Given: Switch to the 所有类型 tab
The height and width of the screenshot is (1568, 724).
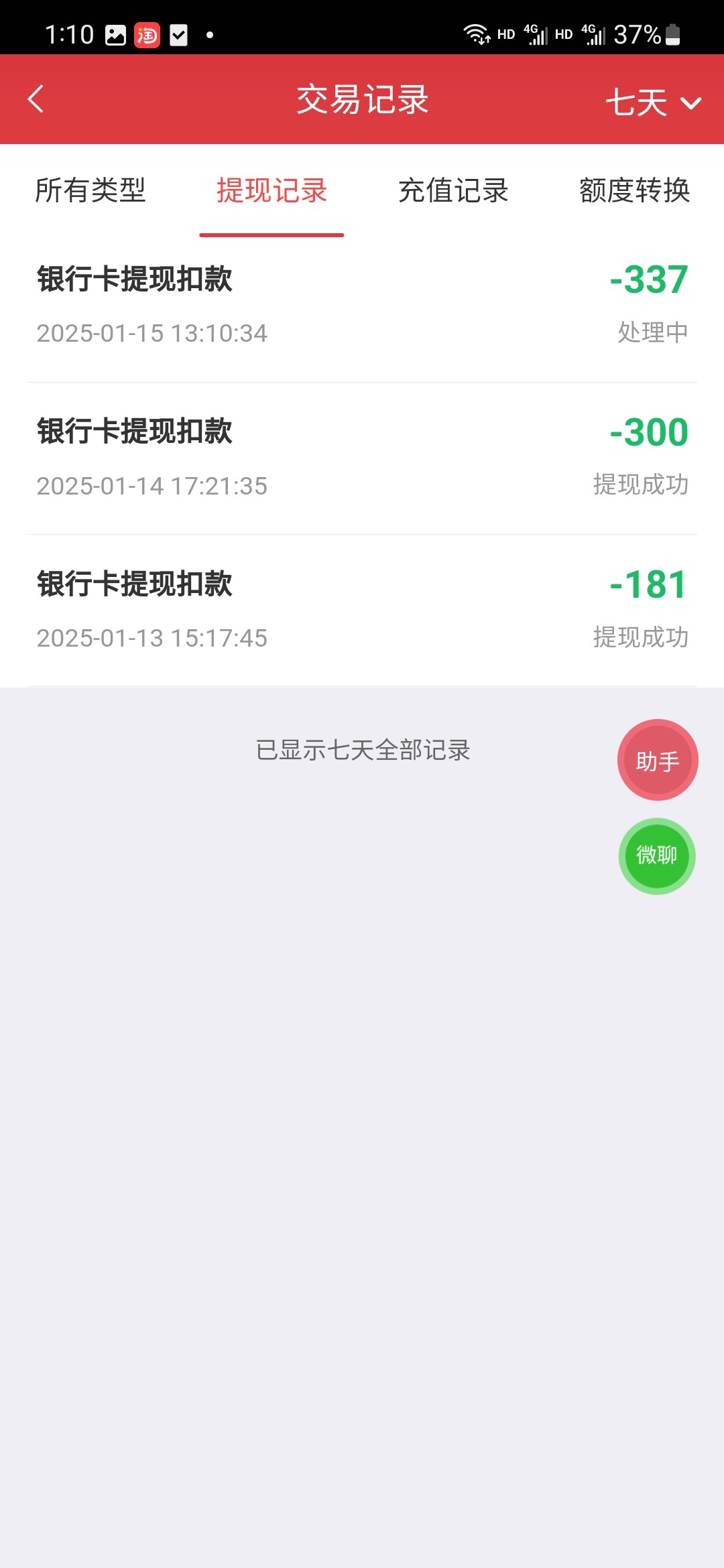Looking at the screenshot, I should [x=90, y=190].
